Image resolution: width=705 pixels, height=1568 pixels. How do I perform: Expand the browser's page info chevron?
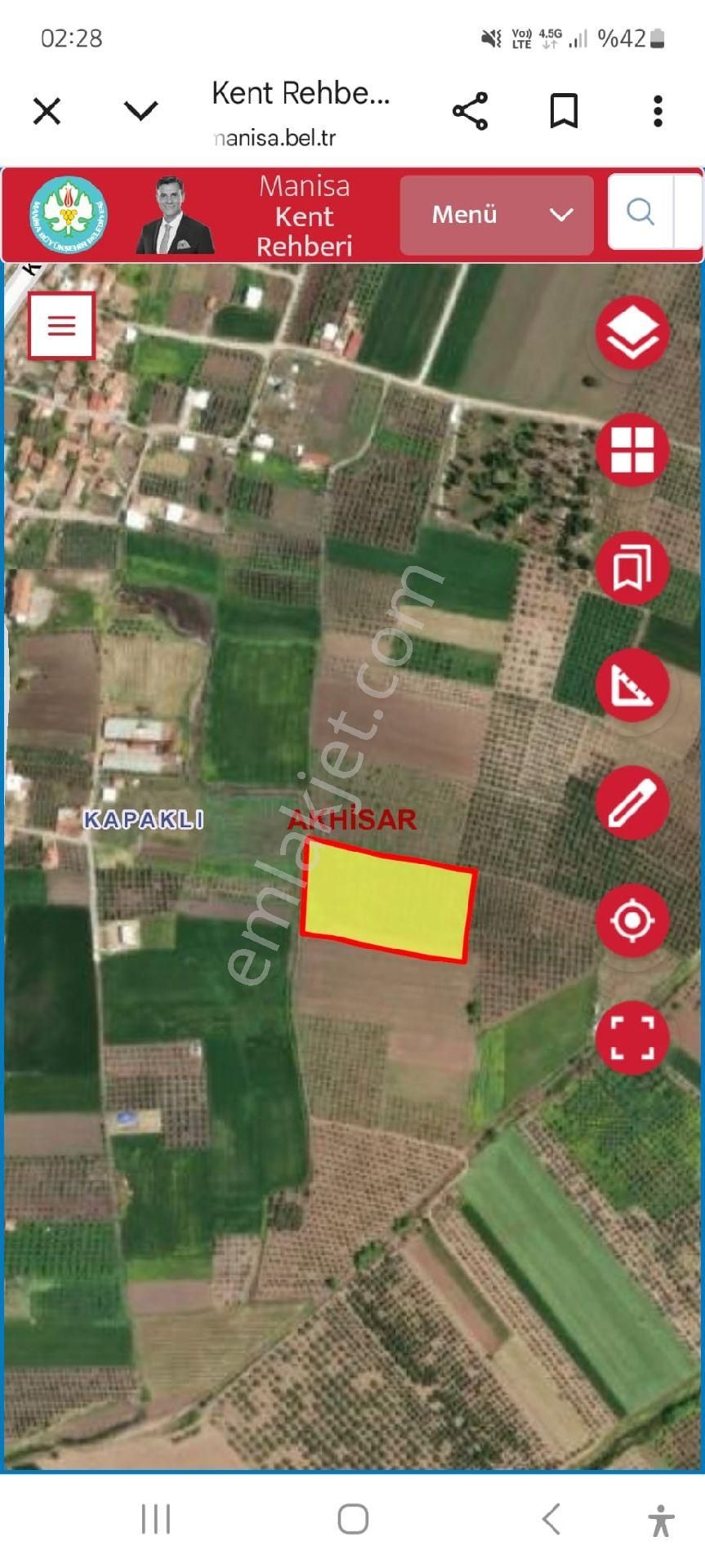141,110
